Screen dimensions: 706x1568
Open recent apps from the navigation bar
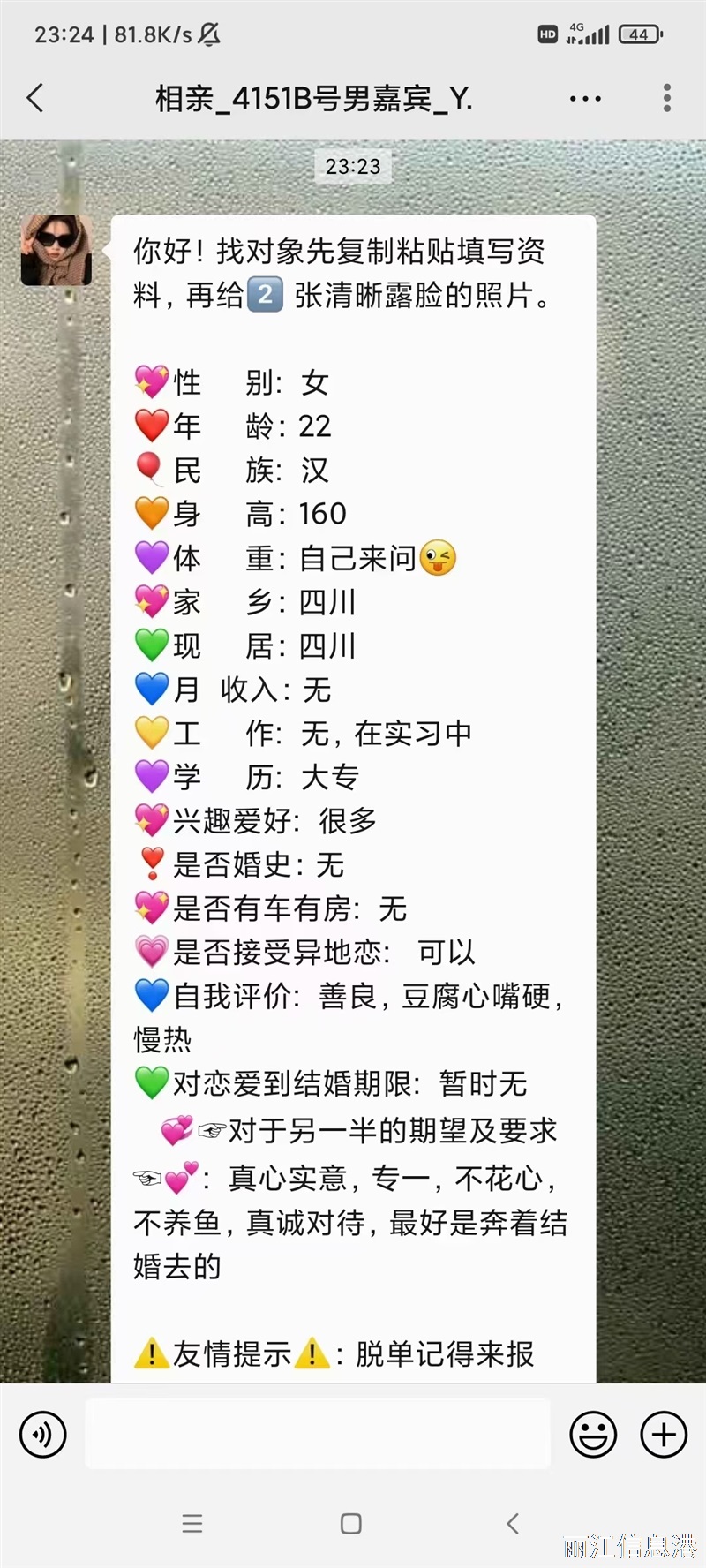coord(192,1524)
